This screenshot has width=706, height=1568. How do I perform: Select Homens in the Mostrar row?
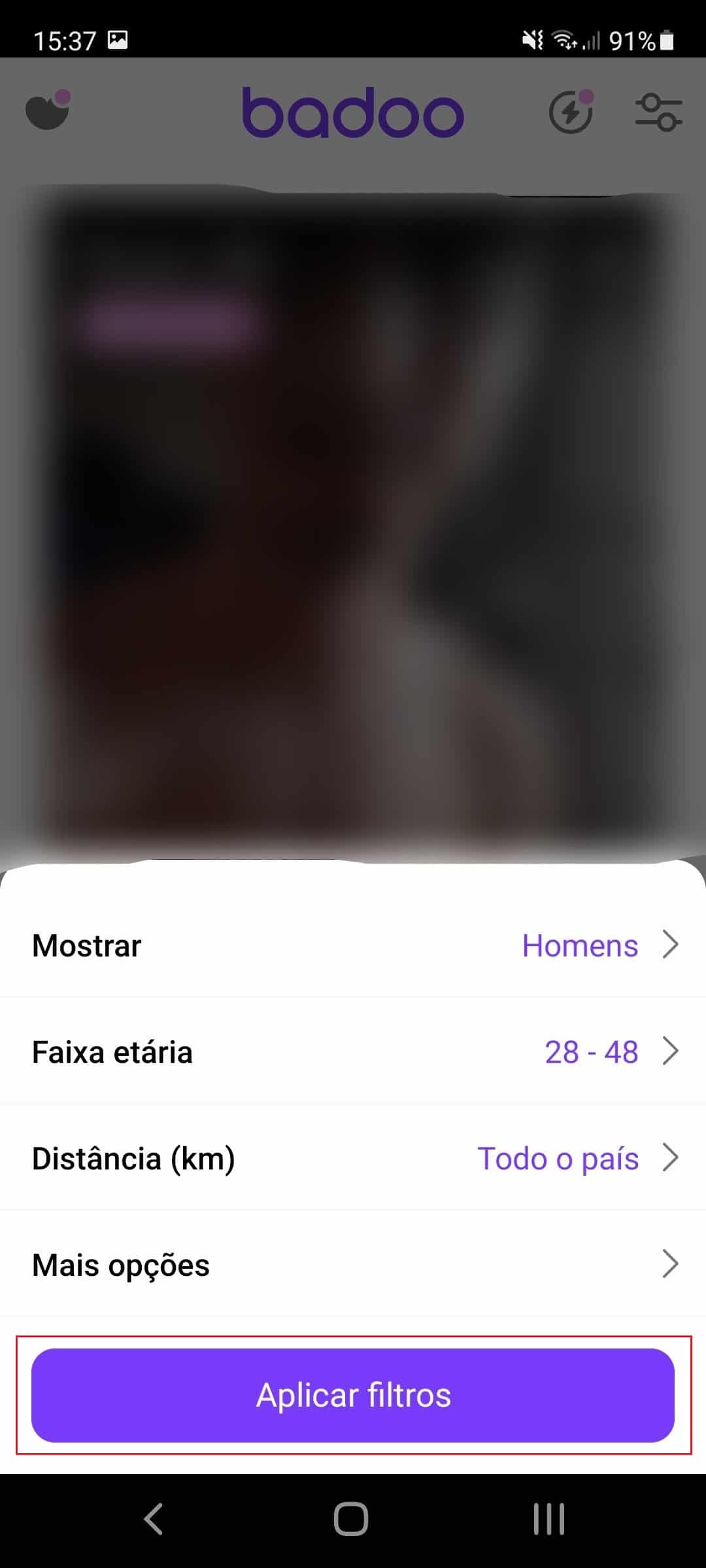[x=580, y=945]
